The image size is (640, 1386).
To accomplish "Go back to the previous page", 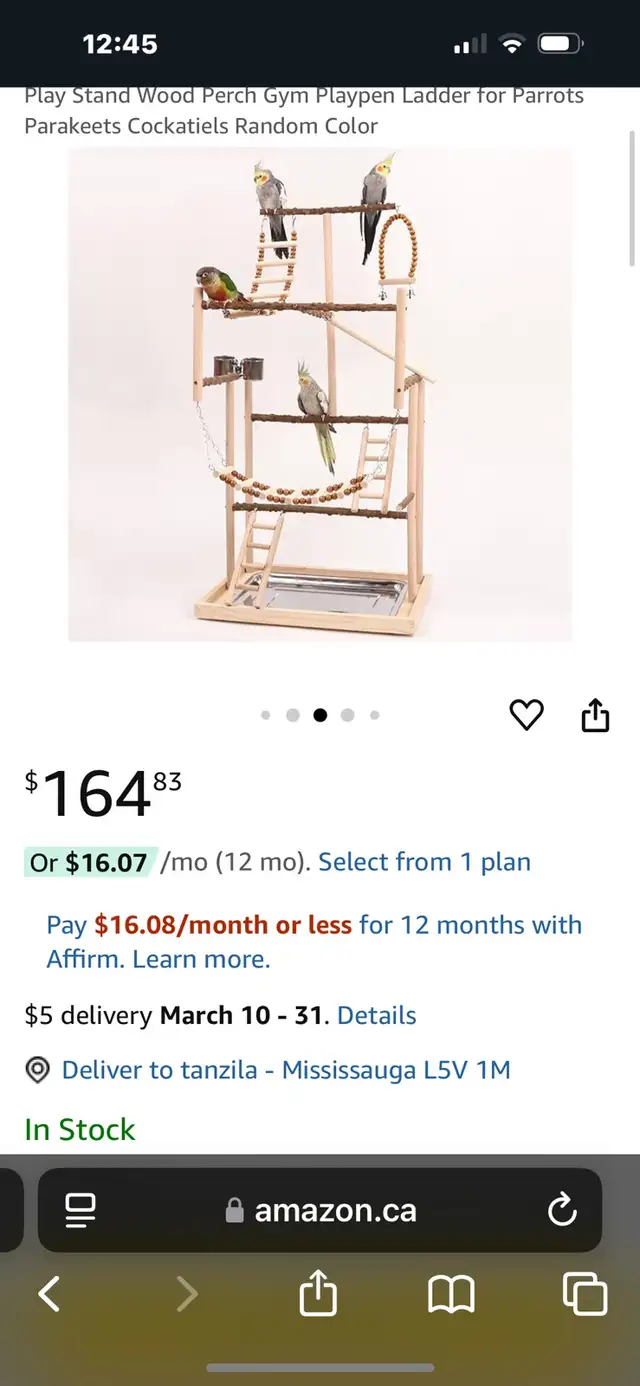I will pos(49,1295).
